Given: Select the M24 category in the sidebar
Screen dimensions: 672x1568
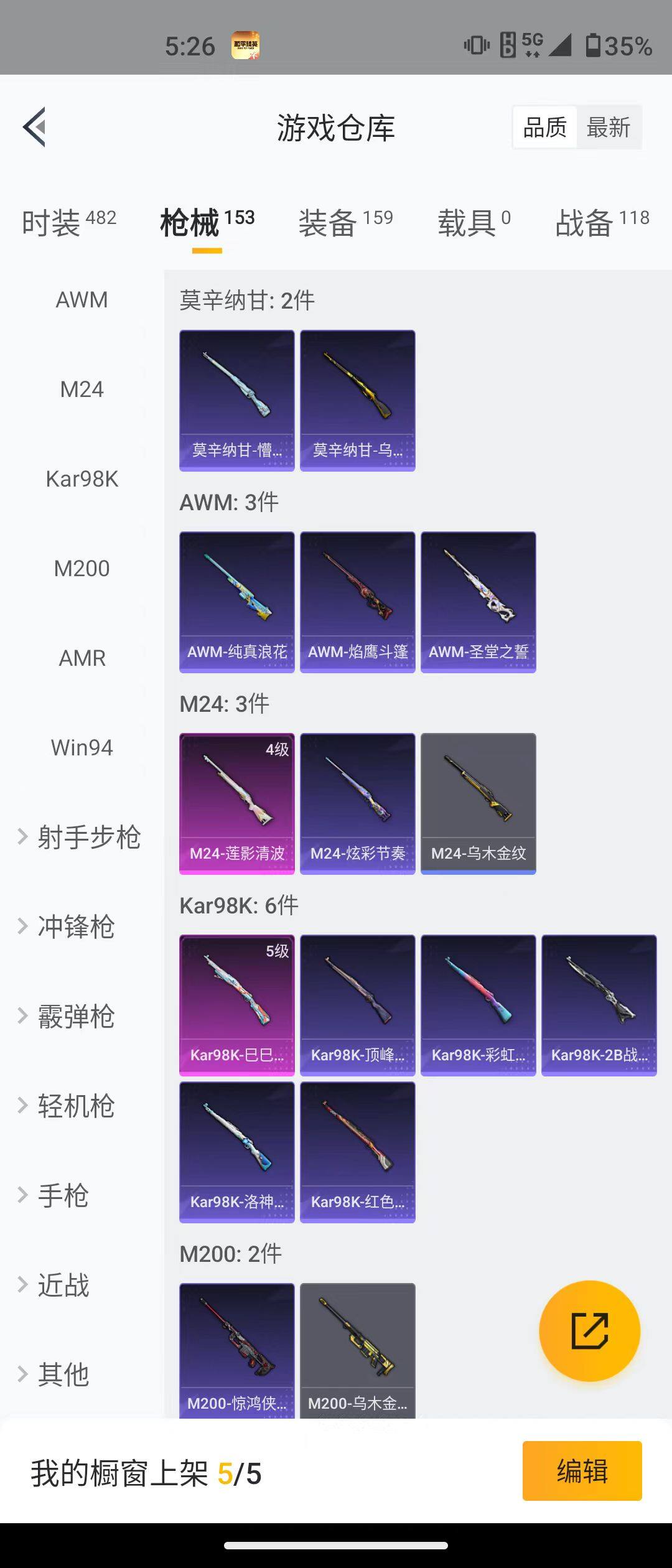Looking at the screenshot, I should 82,389.
